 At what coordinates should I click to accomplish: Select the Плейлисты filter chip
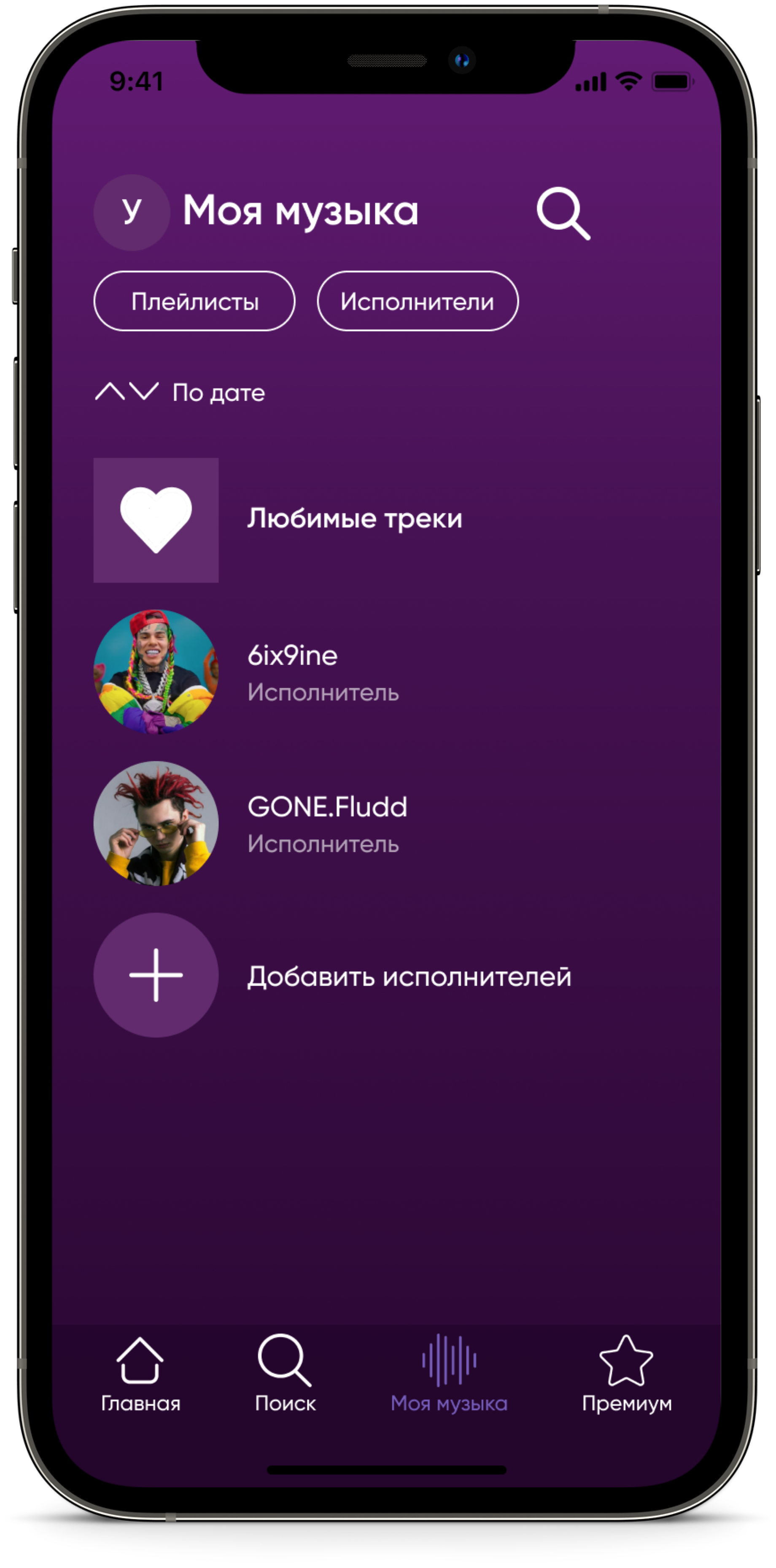[194, 301]
